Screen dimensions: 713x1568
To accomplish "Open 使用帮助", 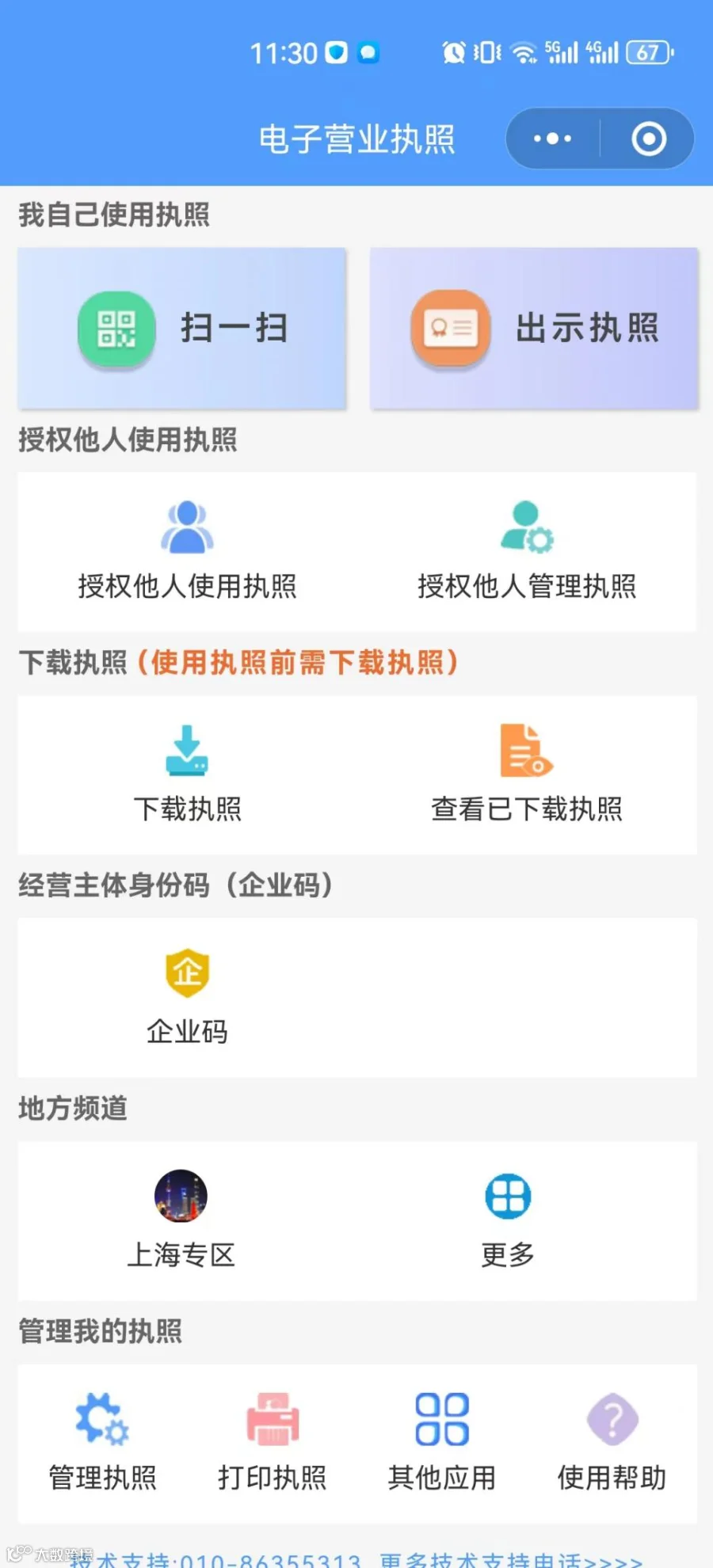I will 612,1443.
